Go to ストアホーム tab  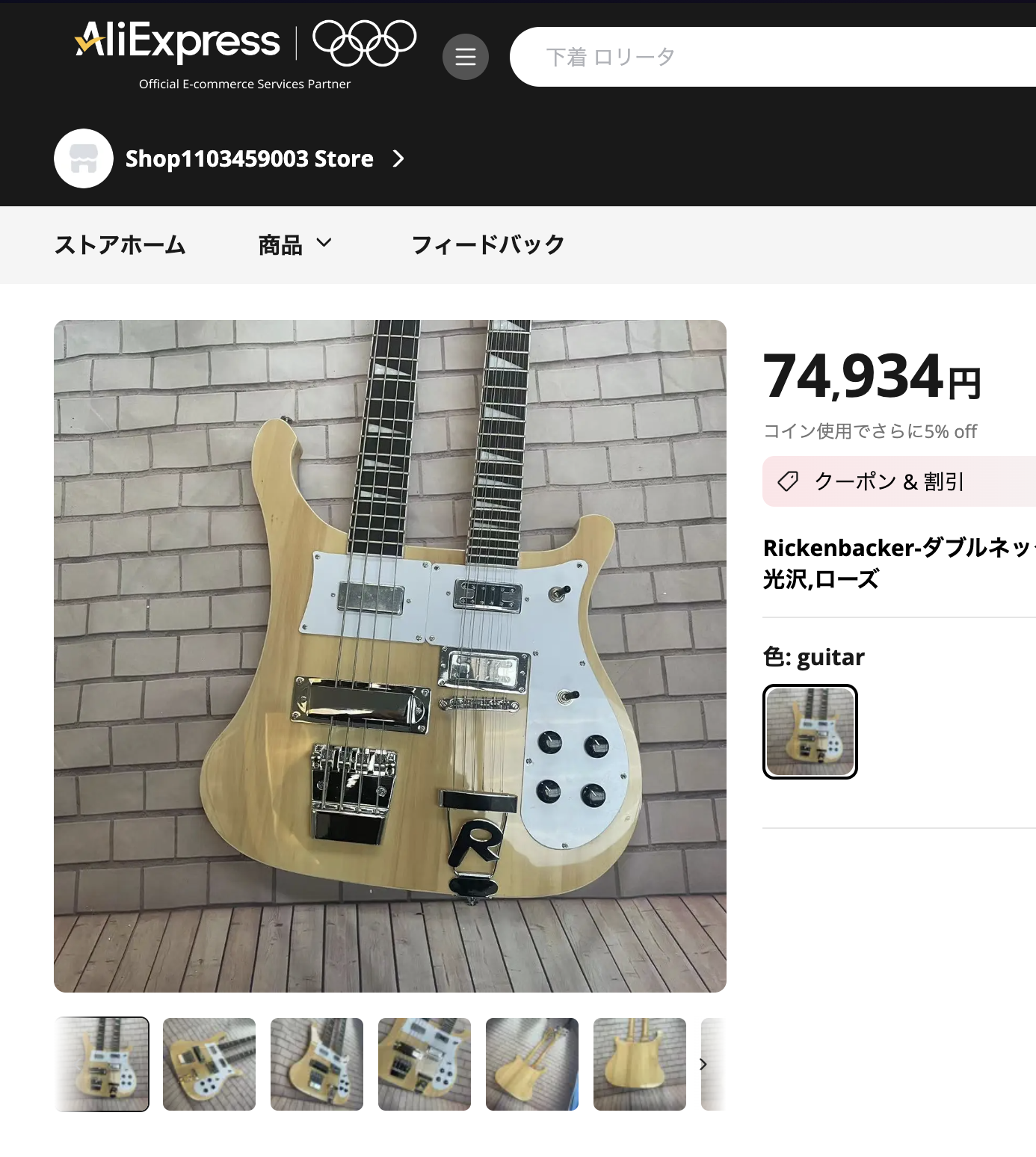pos(120,244)
